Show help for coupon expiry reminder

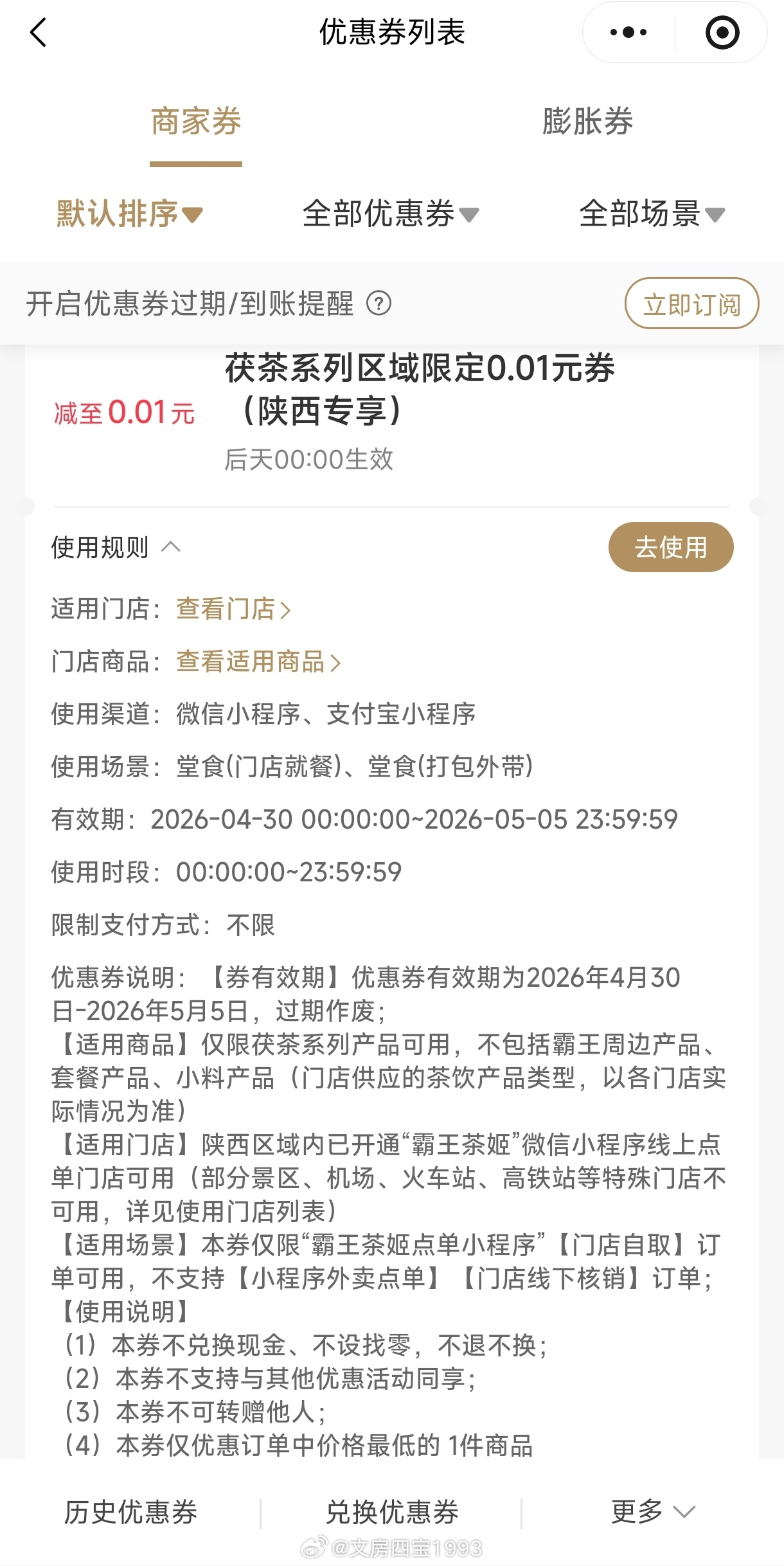coord(379,303)
